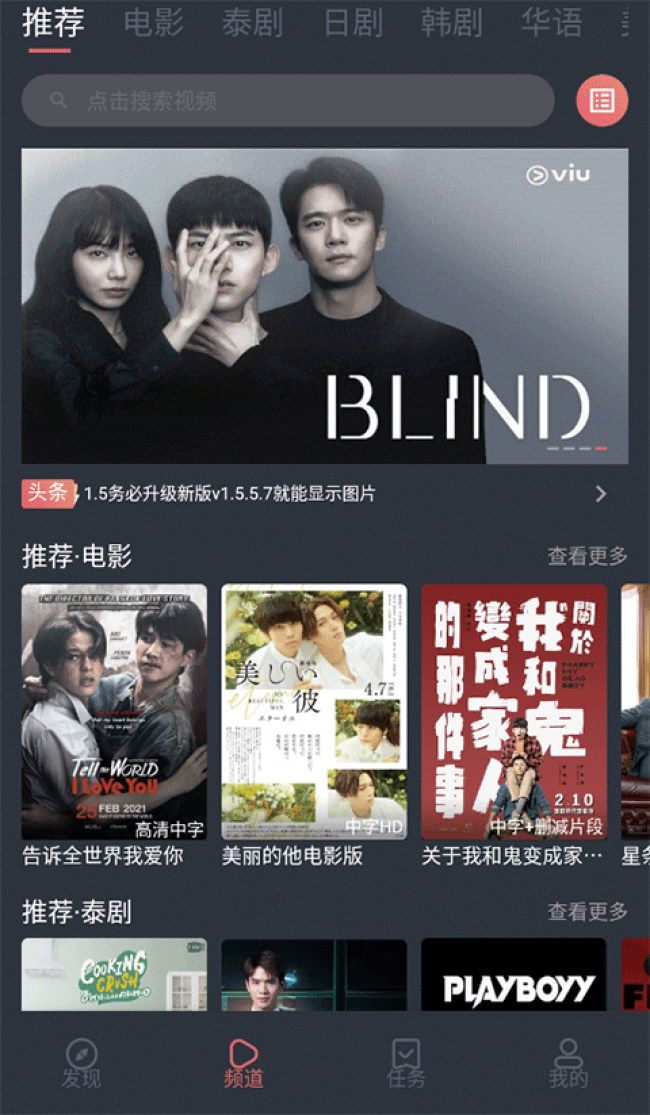The image size is (650, 1115).
Task: Go to the 任务 tab
Action: pos(406,1064)
